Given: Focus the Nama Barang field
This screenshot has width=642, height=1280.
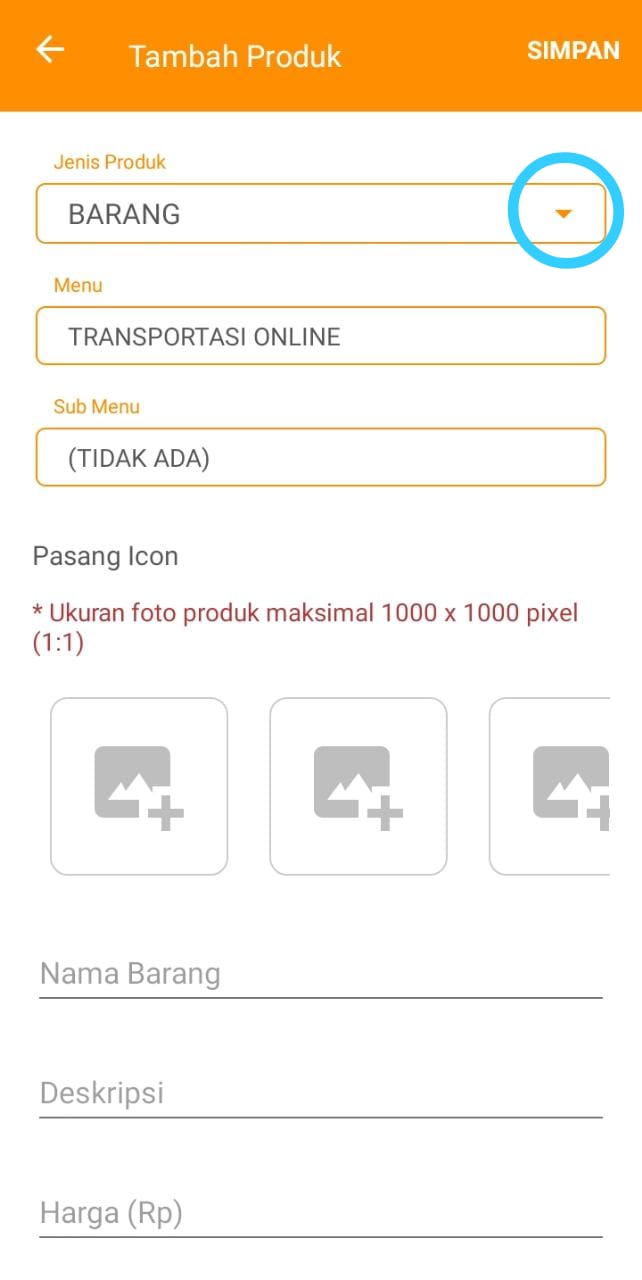Looking at the screenshot, I should 321,974.
